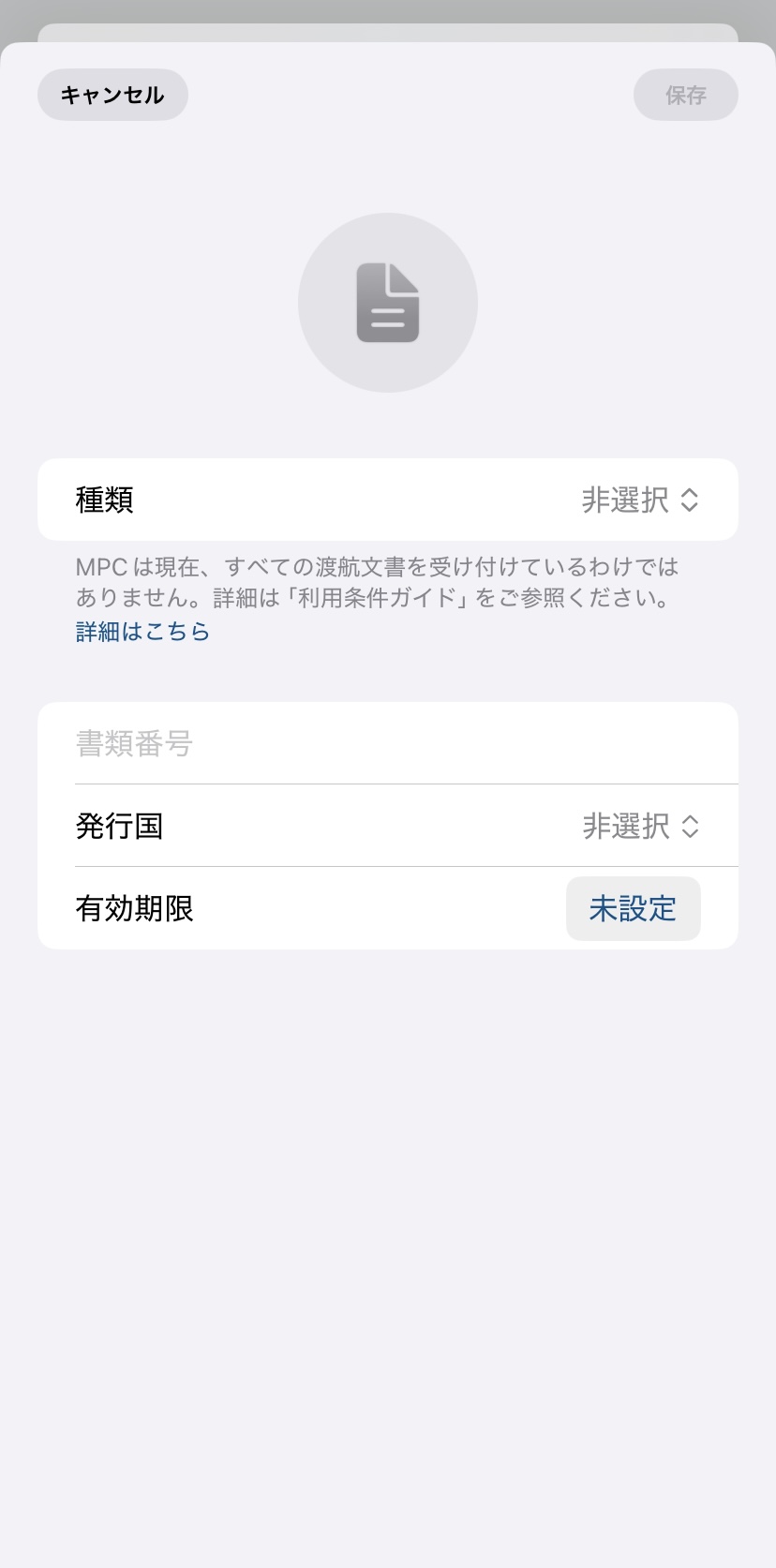Open the 種類 dropdown
Viewport: 776px width, 1568px height.
point(640,500)
